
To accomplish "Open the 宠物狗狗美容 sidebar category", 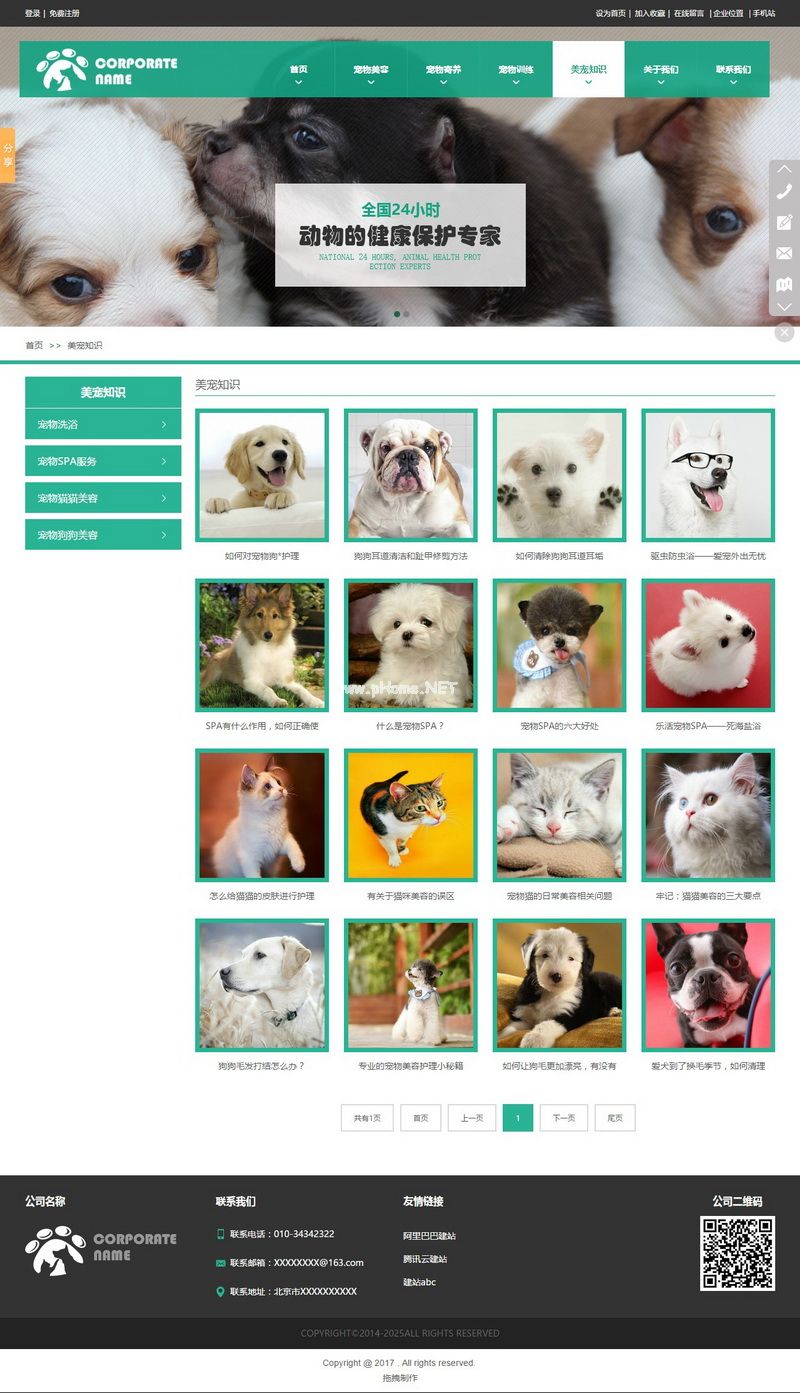I will click(103, 535).
